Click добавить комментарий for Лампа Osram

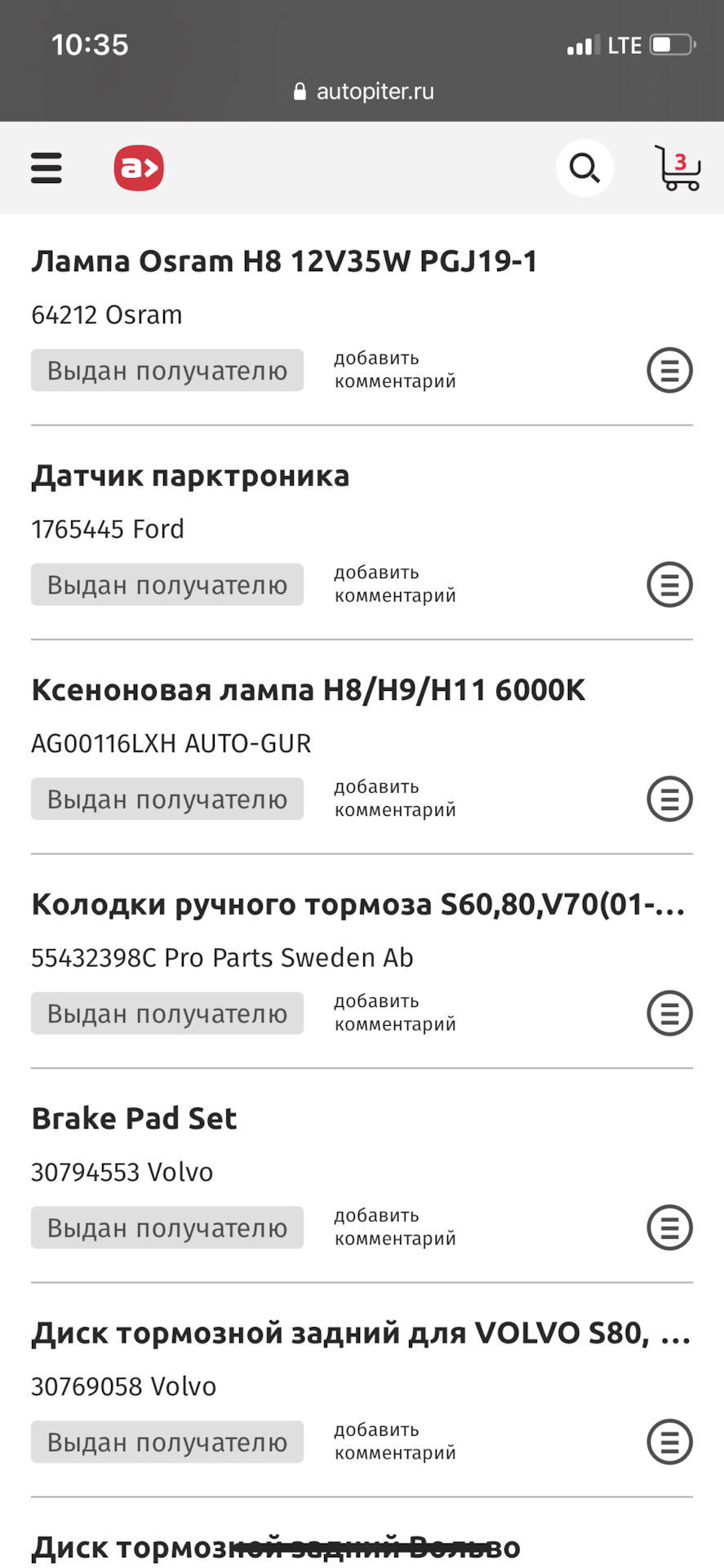pos(394,369)
